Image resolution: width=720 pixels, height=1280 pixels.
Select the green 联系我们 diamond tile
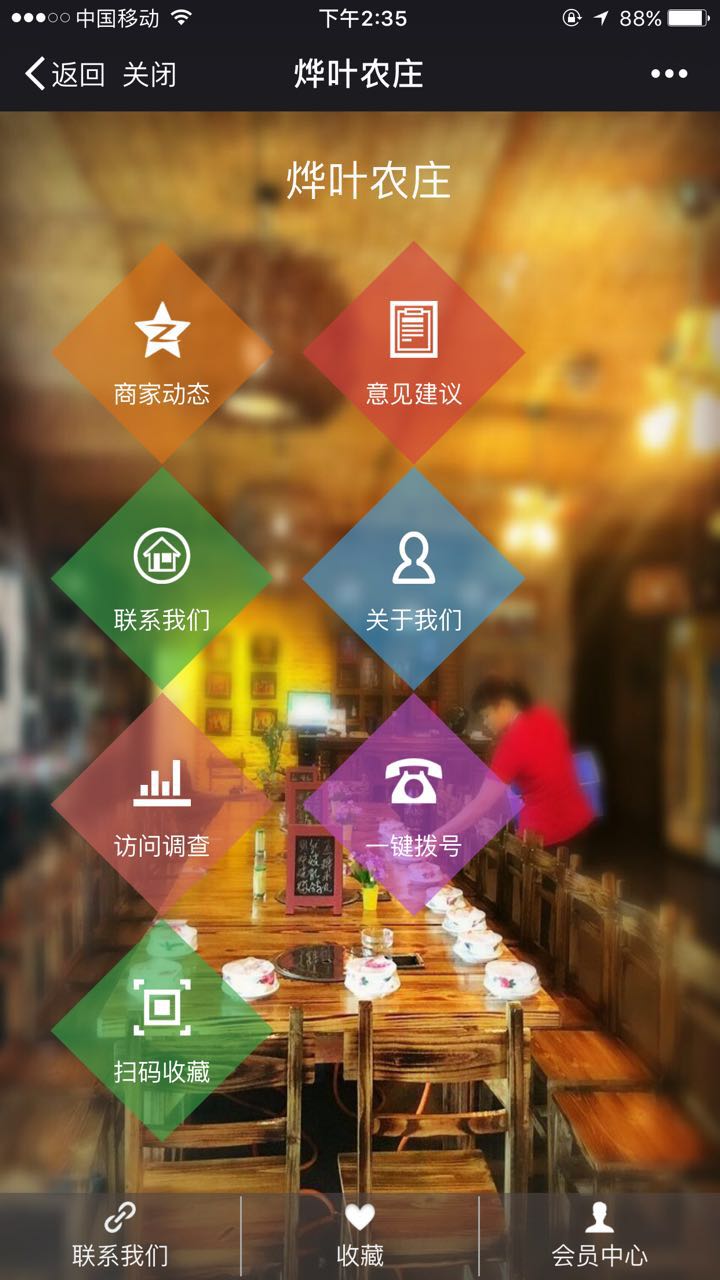pos(162,579)
